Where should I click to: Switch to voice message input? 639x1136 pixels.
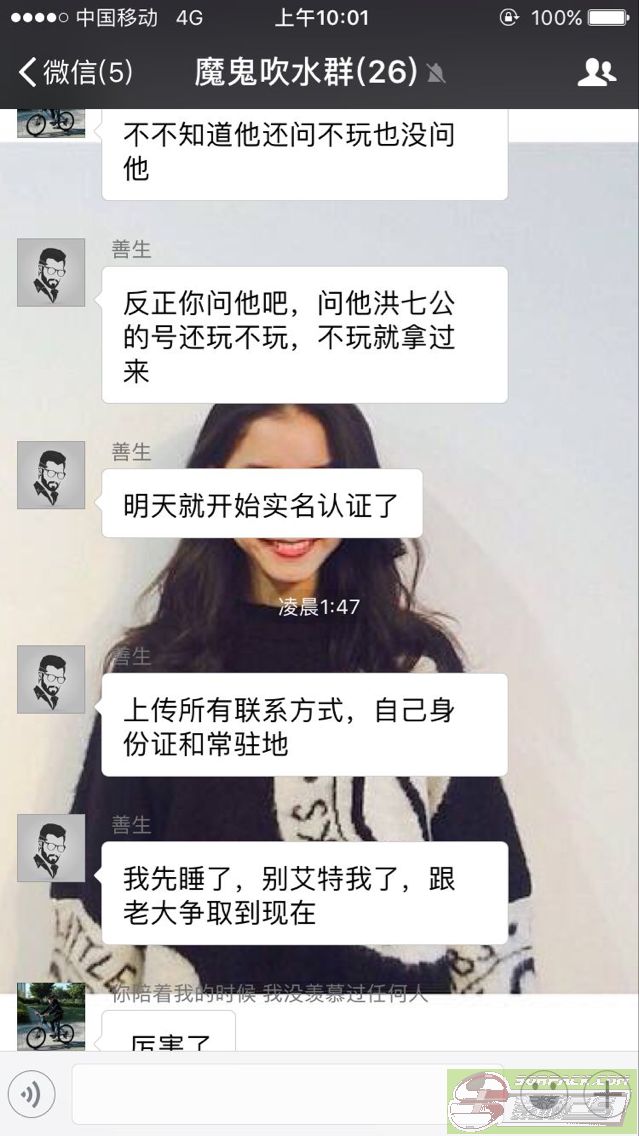30,1094
